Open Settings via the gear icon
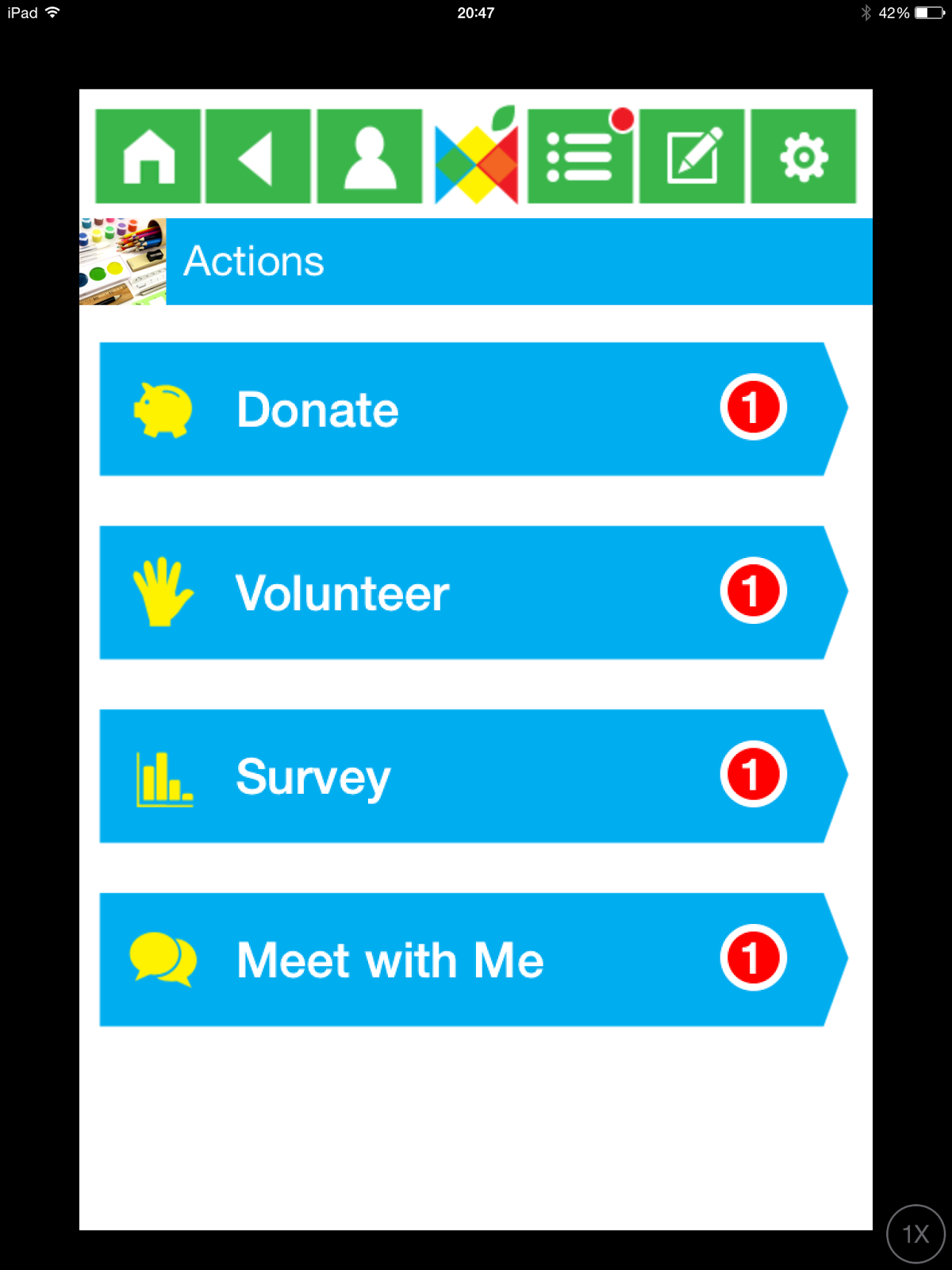Screen dimensions: 952x1270 click(x=803, y=156)
